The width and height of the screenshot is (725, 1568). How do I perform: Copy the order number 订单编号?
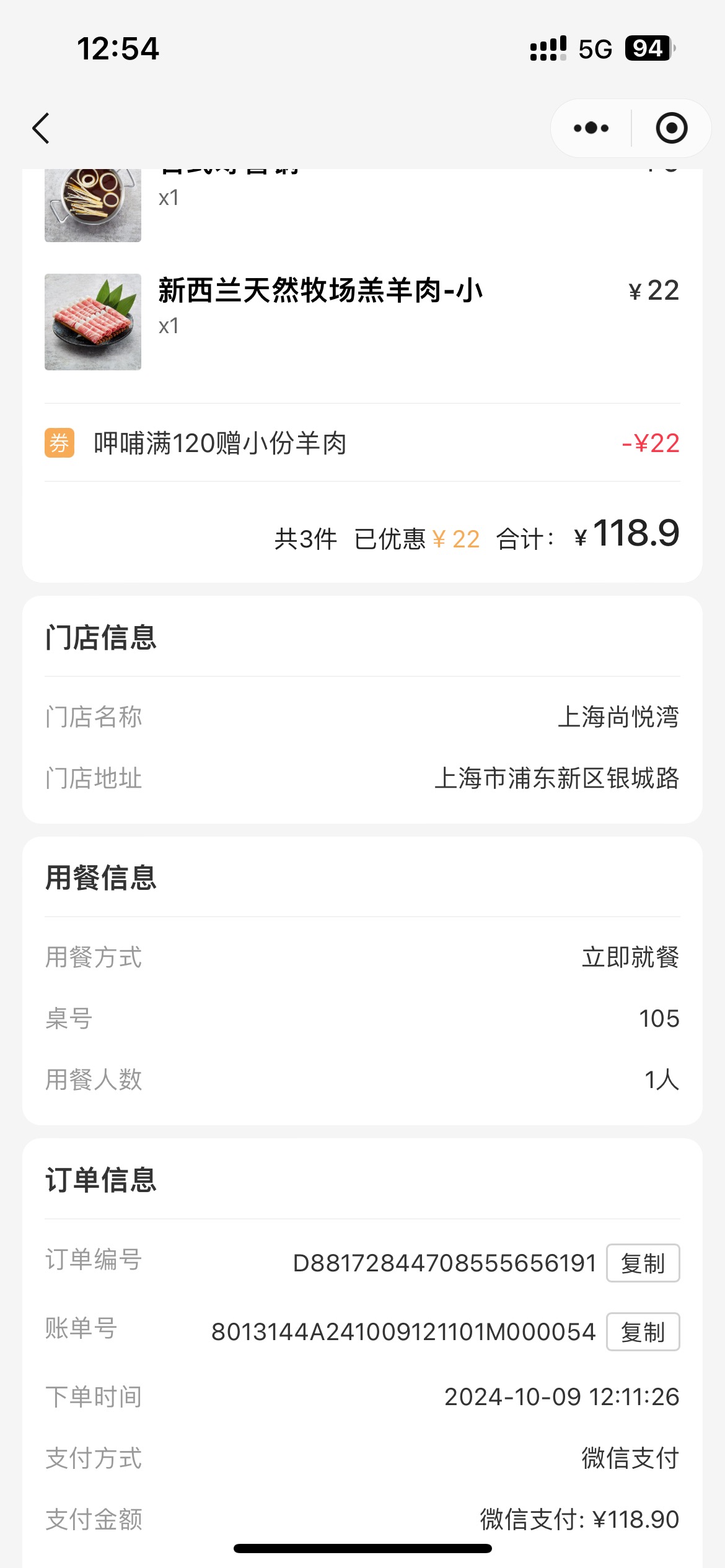643,1263
